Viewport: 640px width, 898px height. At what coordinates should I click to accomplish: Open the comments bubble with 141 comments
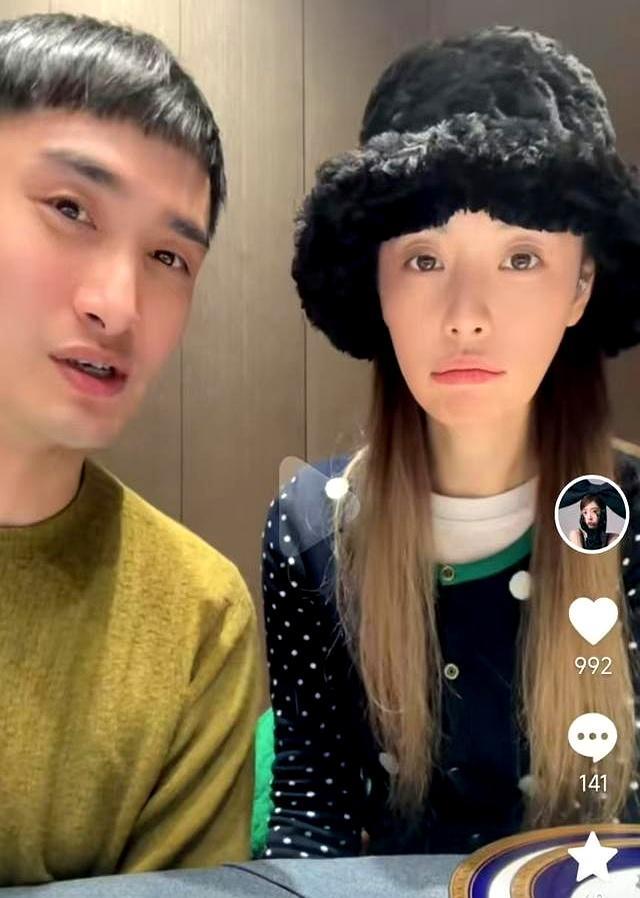(592, 738)
